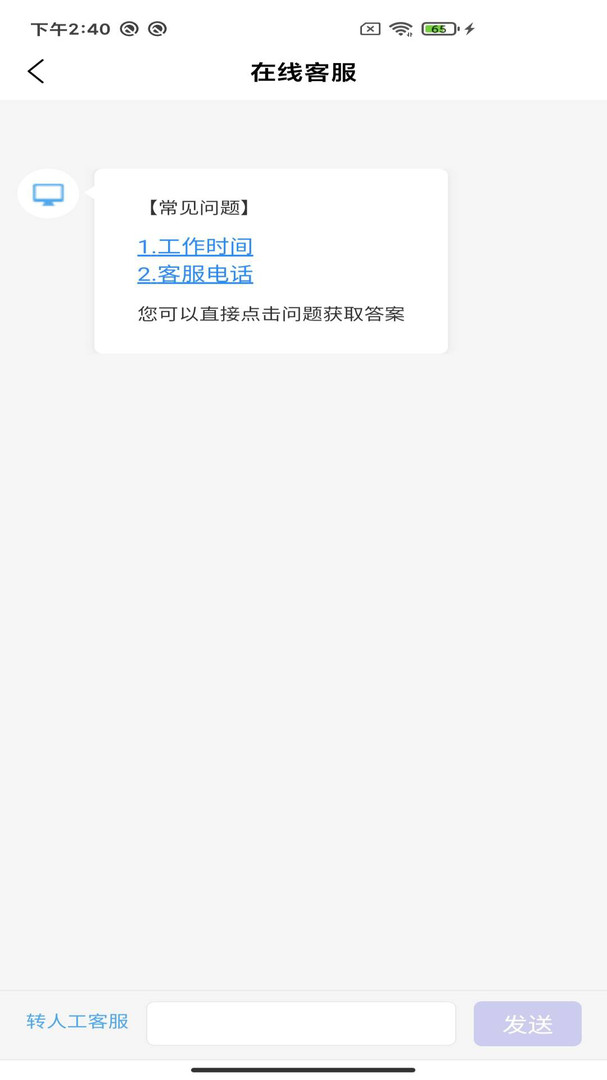Viewport: 607px width, 1080px height.
Task: Go back using the arrow icon
Action: tap(36, 71)
